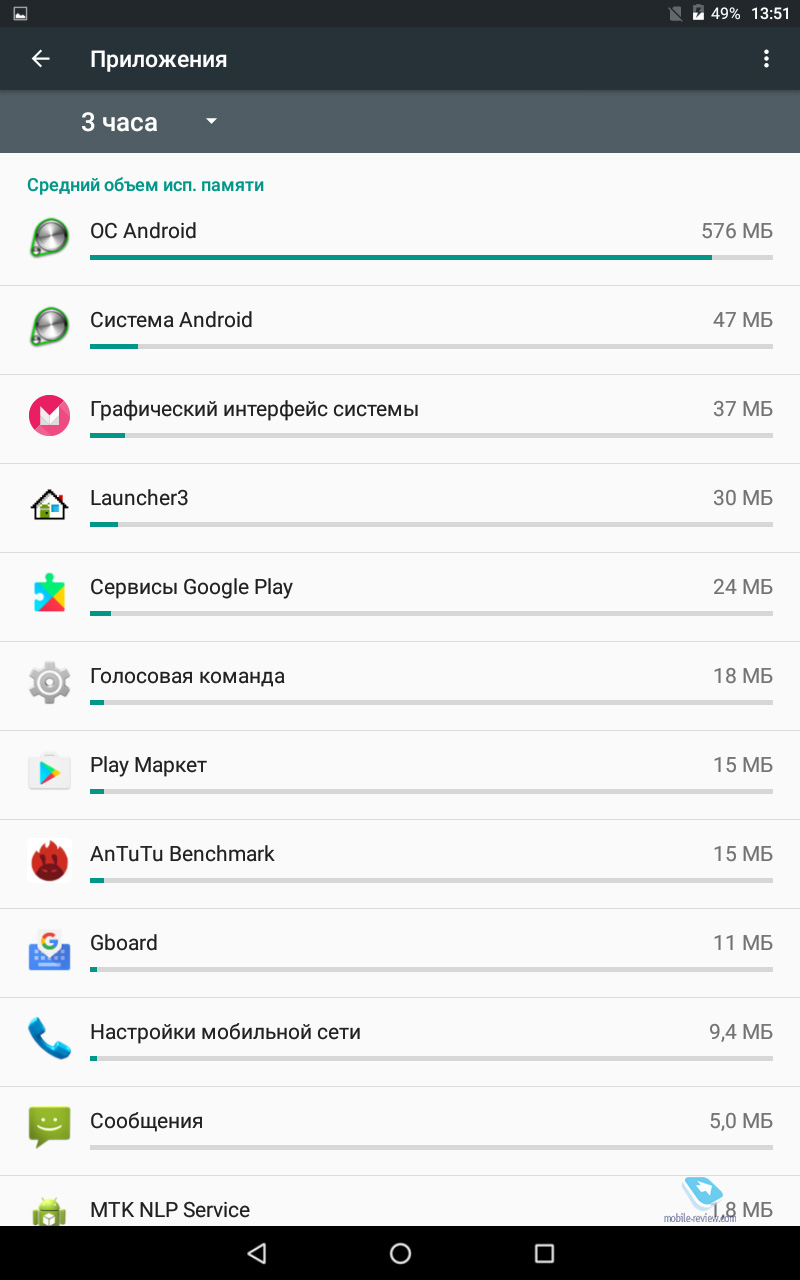View Gboard memory usage
800x1280 pixels.
[x=400, y=953]
